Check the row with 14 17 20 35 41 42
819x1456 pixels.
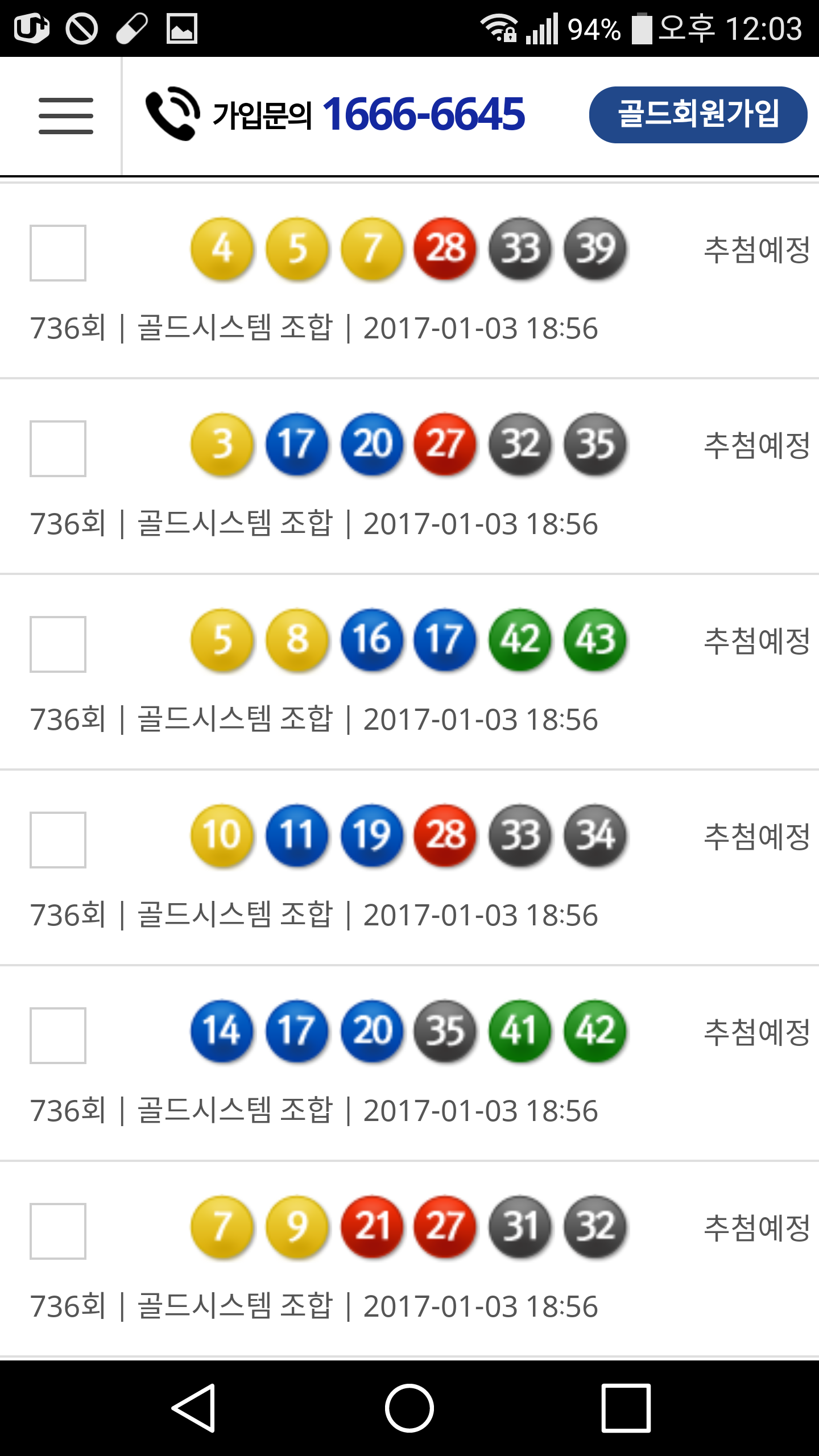[x=58, y=1036]
